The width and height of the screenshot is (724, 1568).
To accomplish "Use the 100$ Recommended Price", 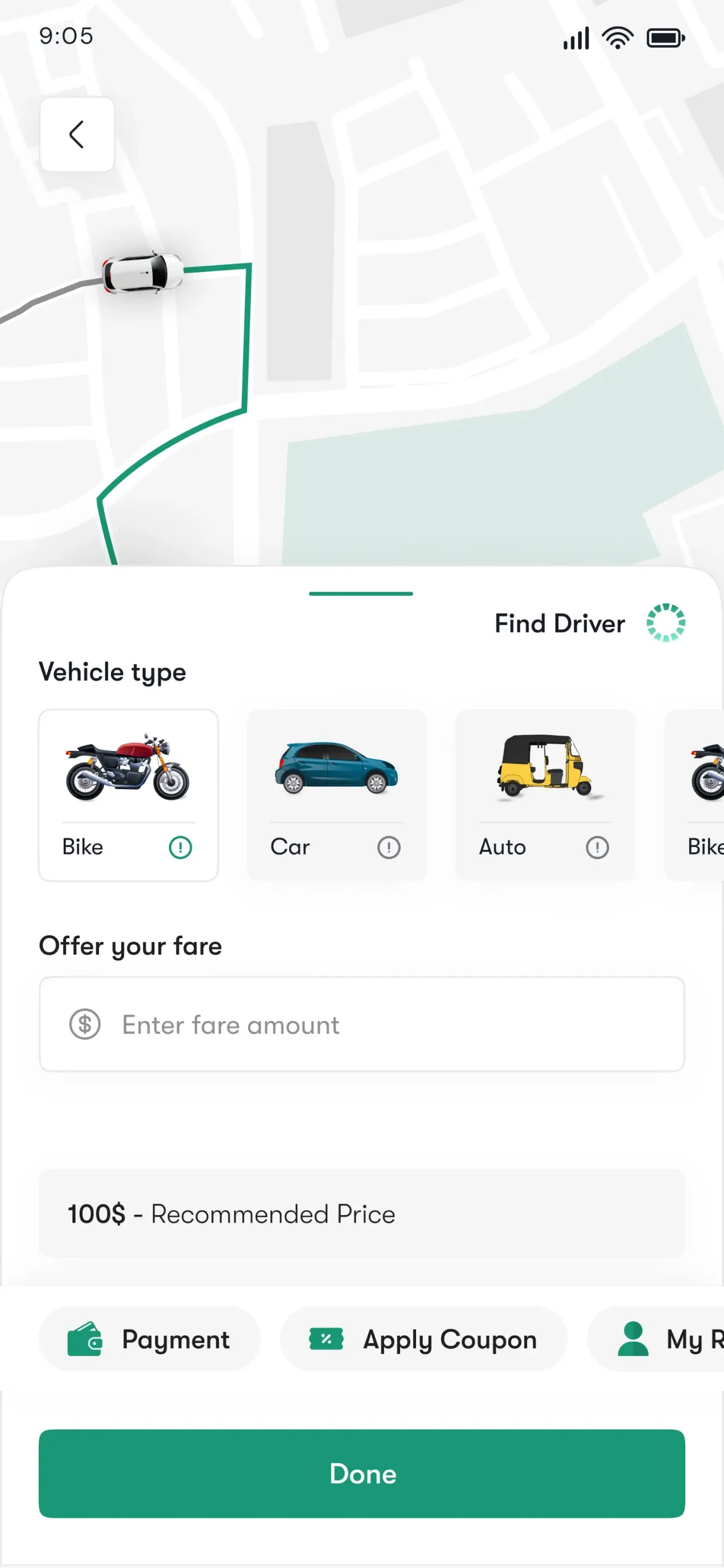I will point(361,1214).
